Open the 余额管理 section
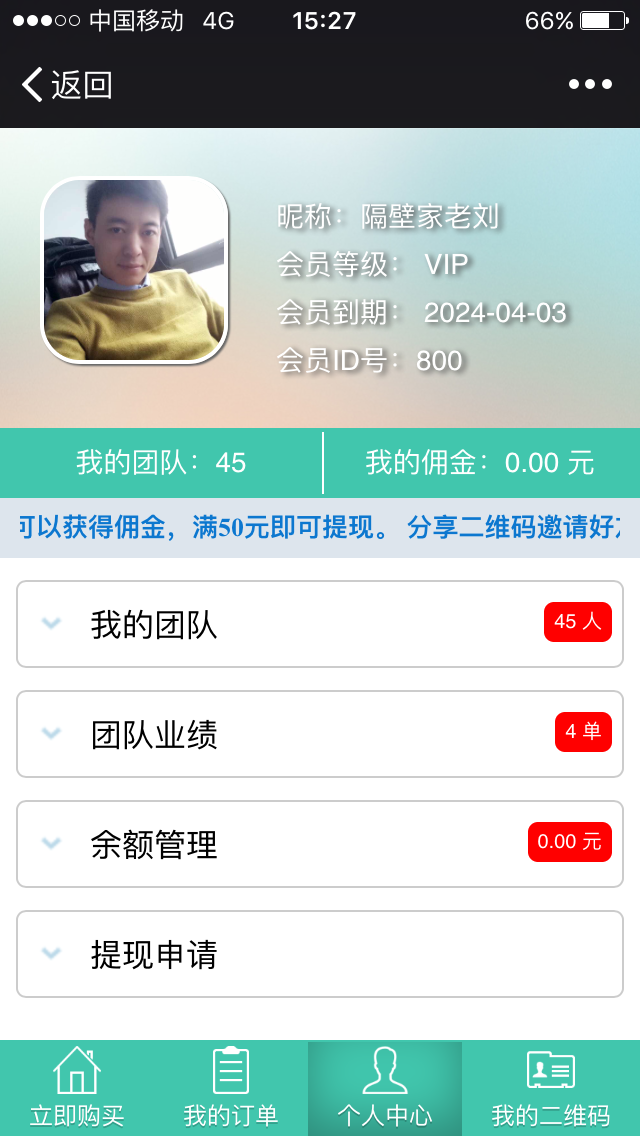Screen dimensions: 640x1136 pos(320,844)
